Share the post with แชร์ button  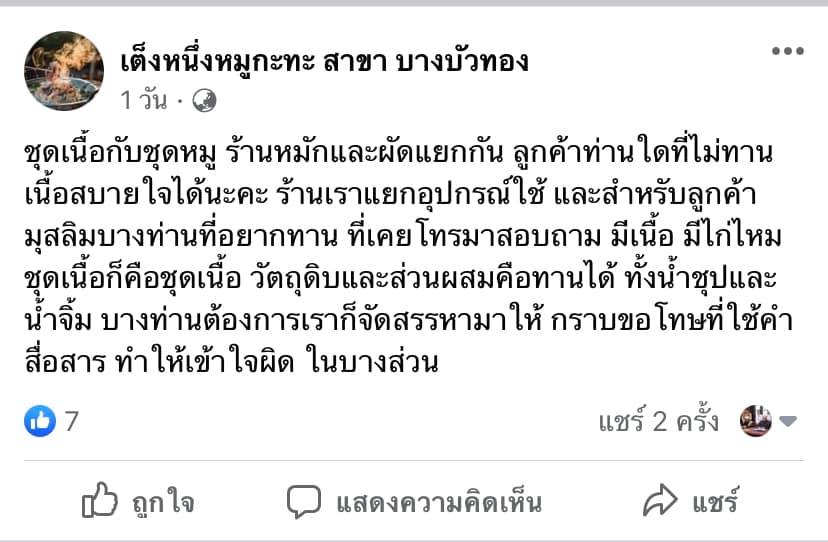pyautogui.click(x=690, y=499)
